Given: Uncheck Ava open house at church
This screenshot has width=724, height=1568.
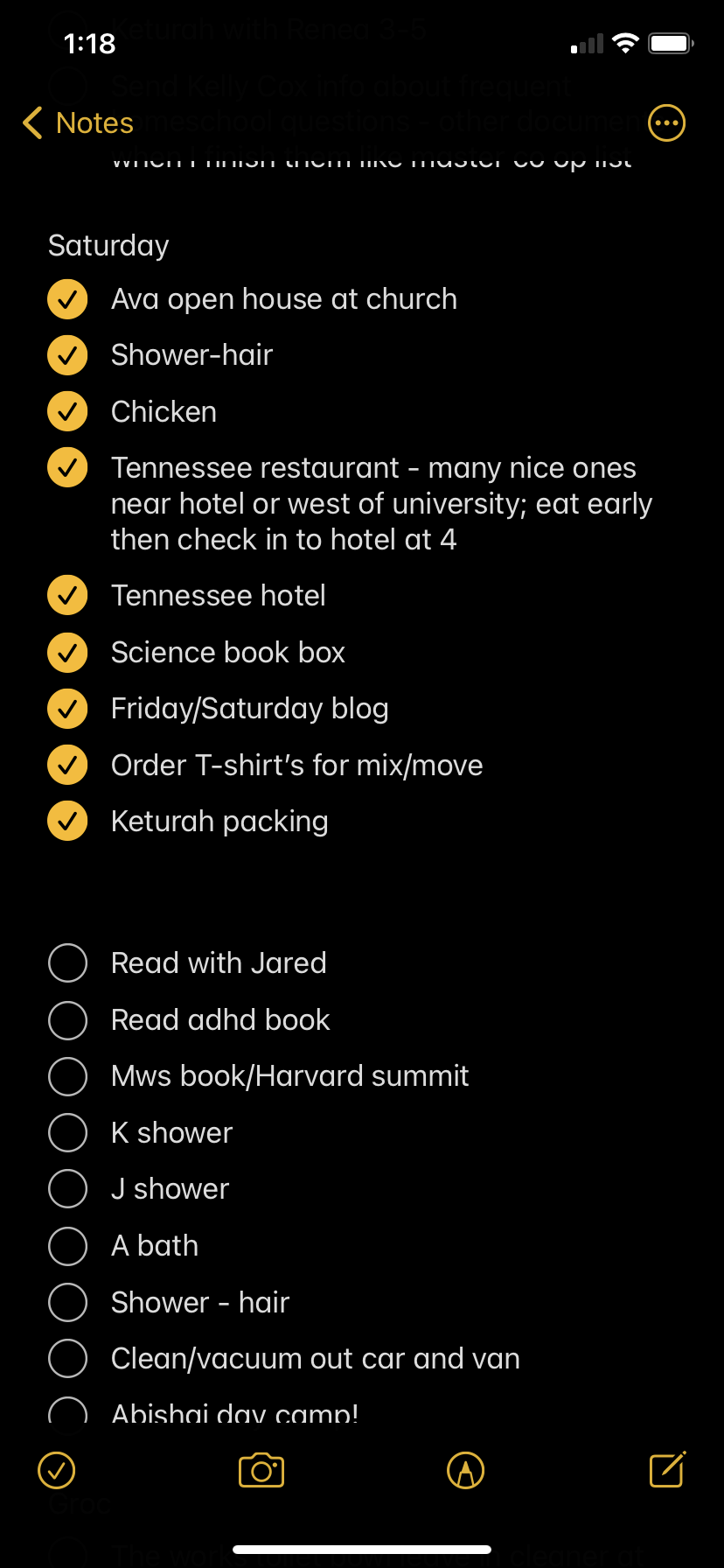Looking at the screenshot, I should pyautogui.click(x=67, y=299).
